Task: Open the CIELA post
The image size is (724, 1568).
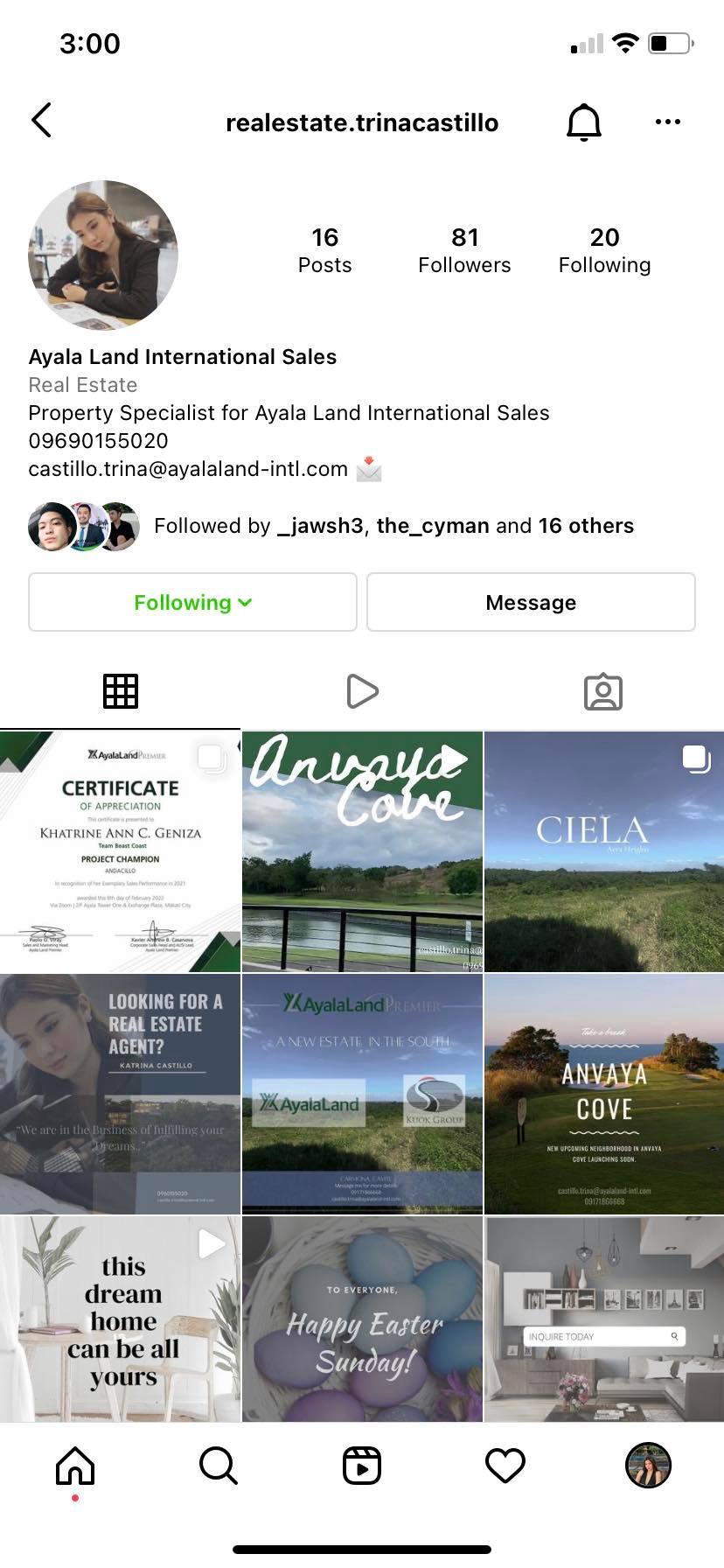Action: pos(603,851)
